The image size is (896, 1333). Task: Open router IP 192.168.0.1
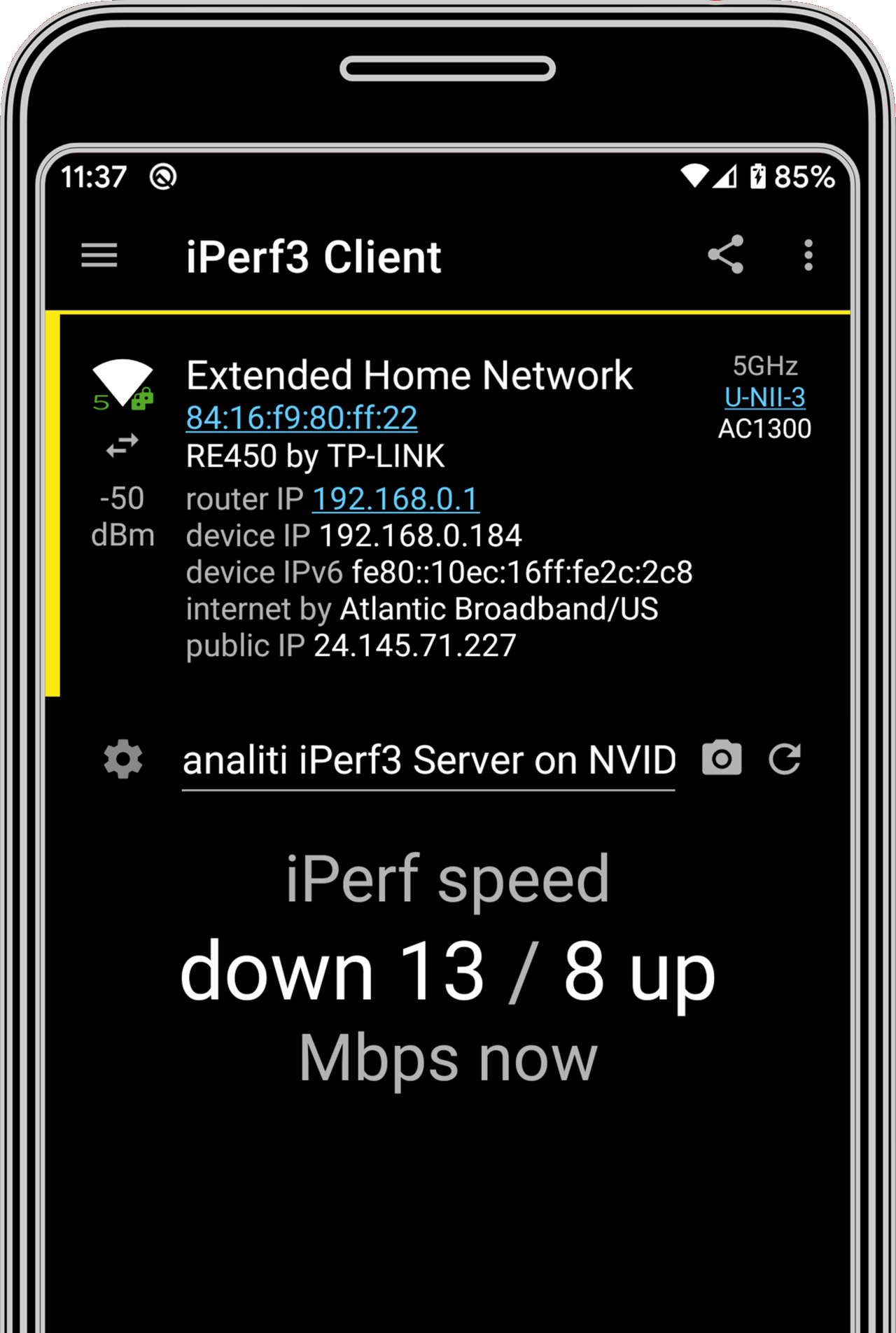coord(395,499)
